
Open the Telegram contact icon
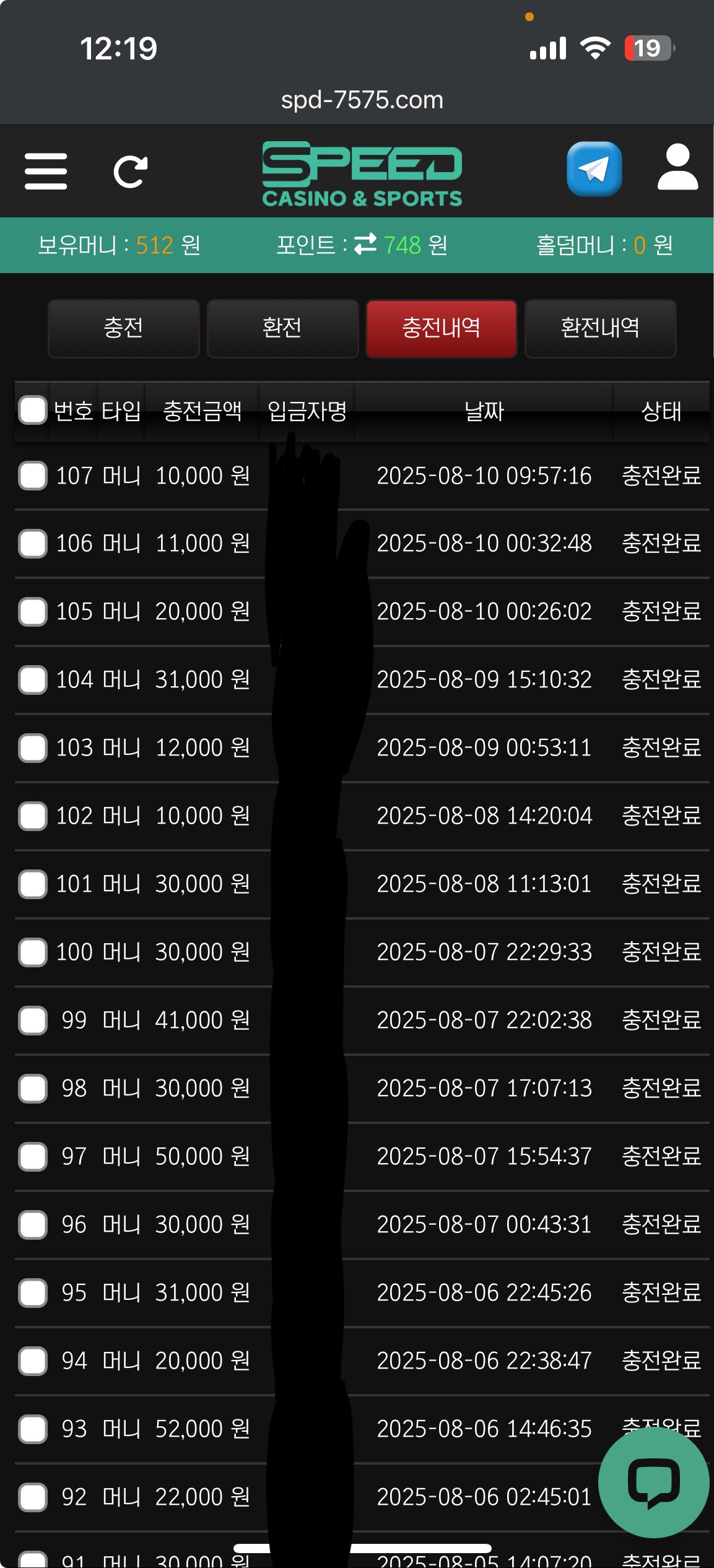pos(594,169)
